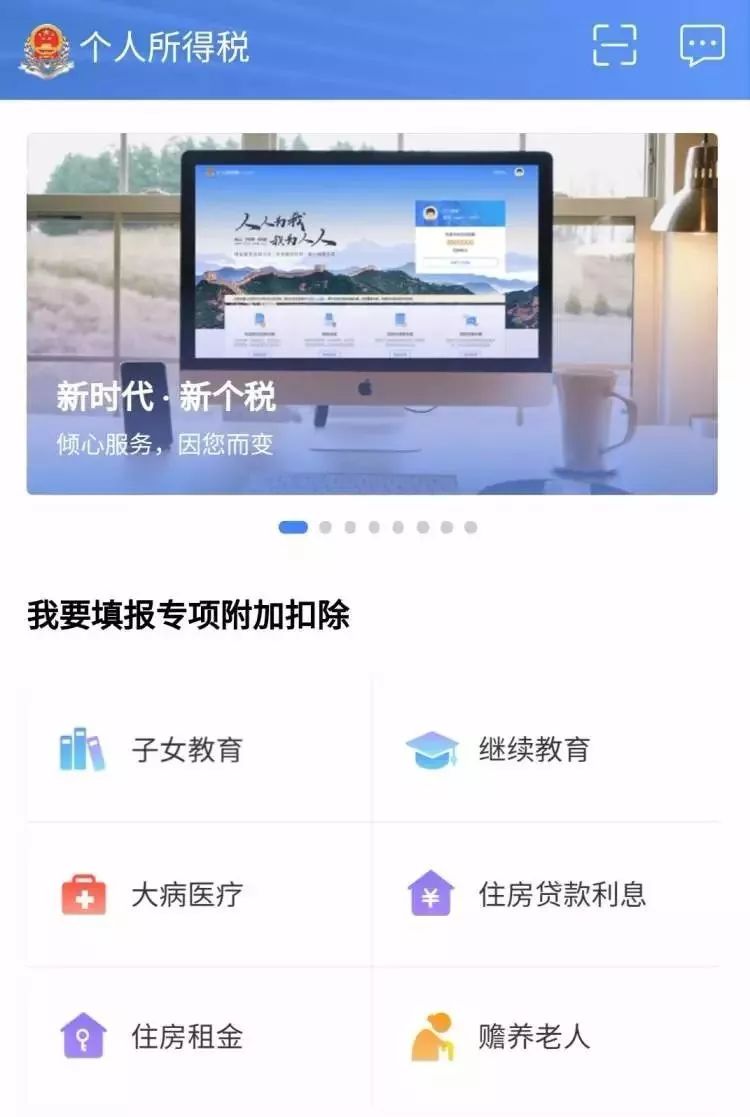Tap the 我要填报专项附加扣除 section heading
The image size is (750, 1117).
click(x=190, y=615)
